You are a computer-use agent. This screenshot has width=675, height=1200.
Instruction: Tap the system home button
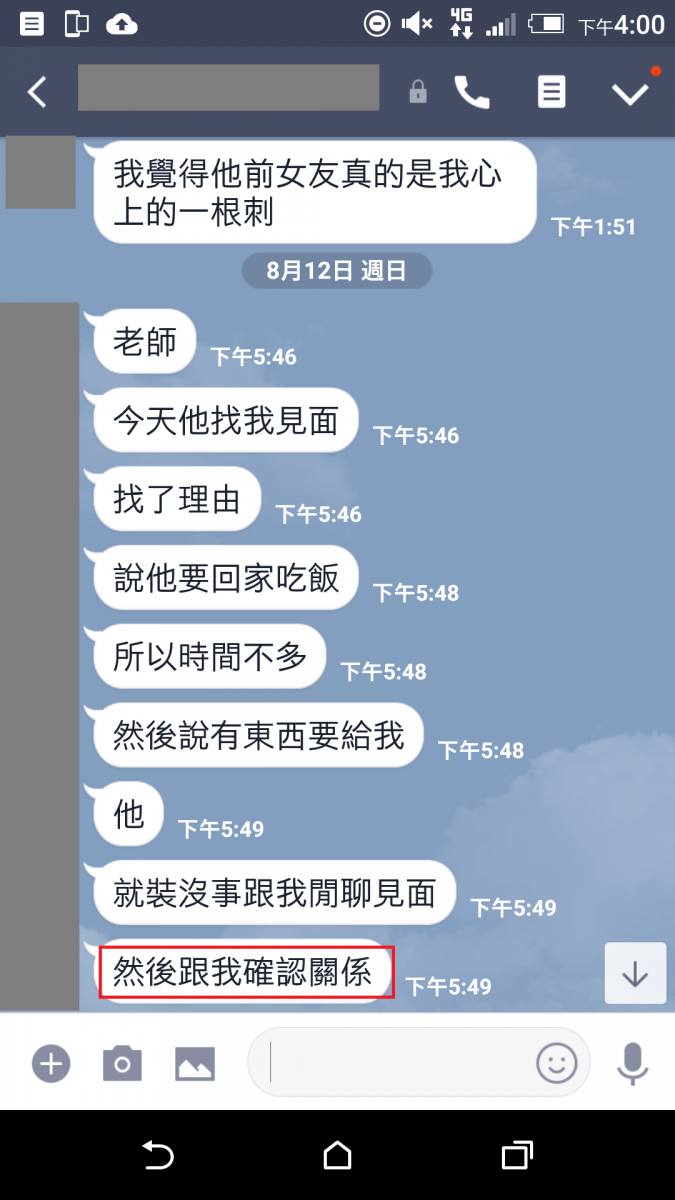pyautogui.click(x=338, y=1156)
